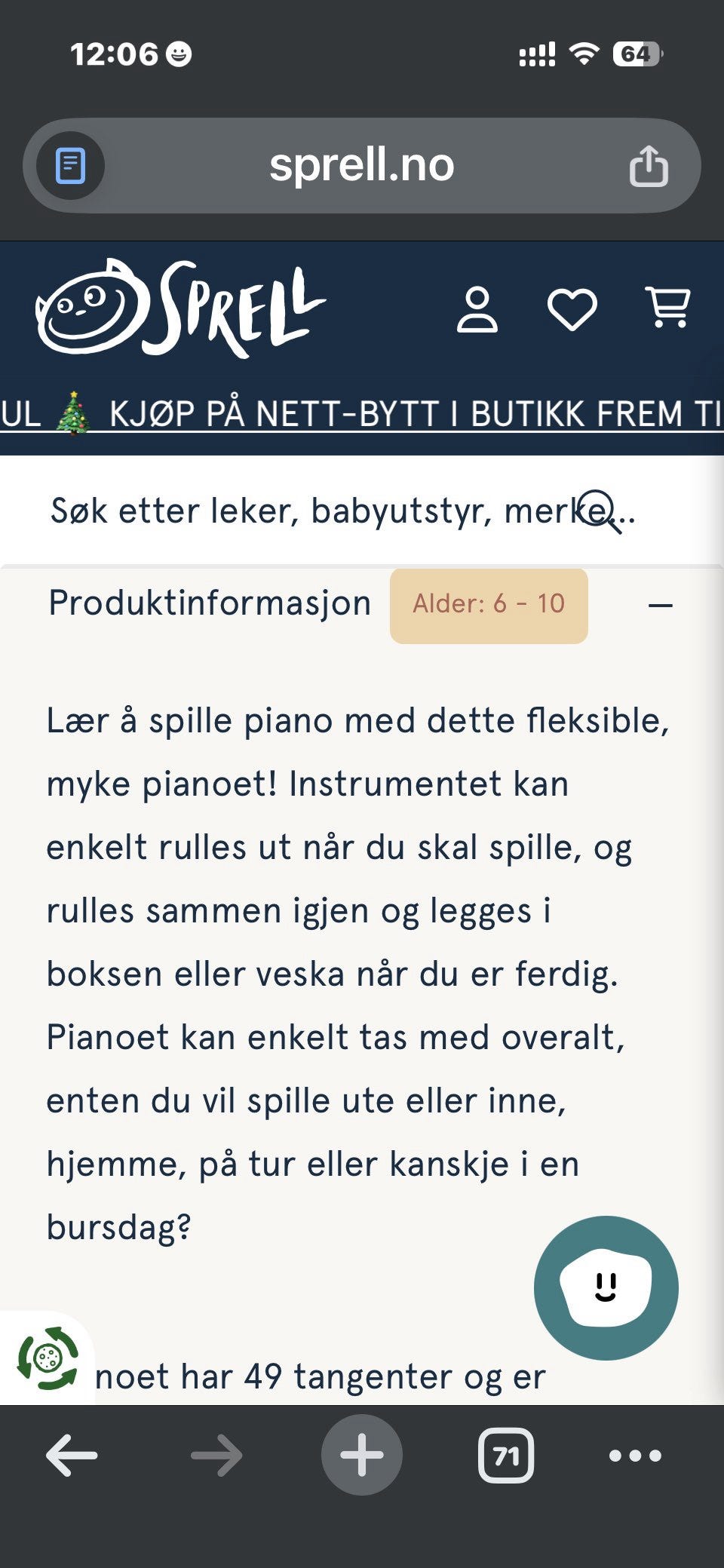
Task: Go forward in browser history
Action: (x=216, y=1453)
